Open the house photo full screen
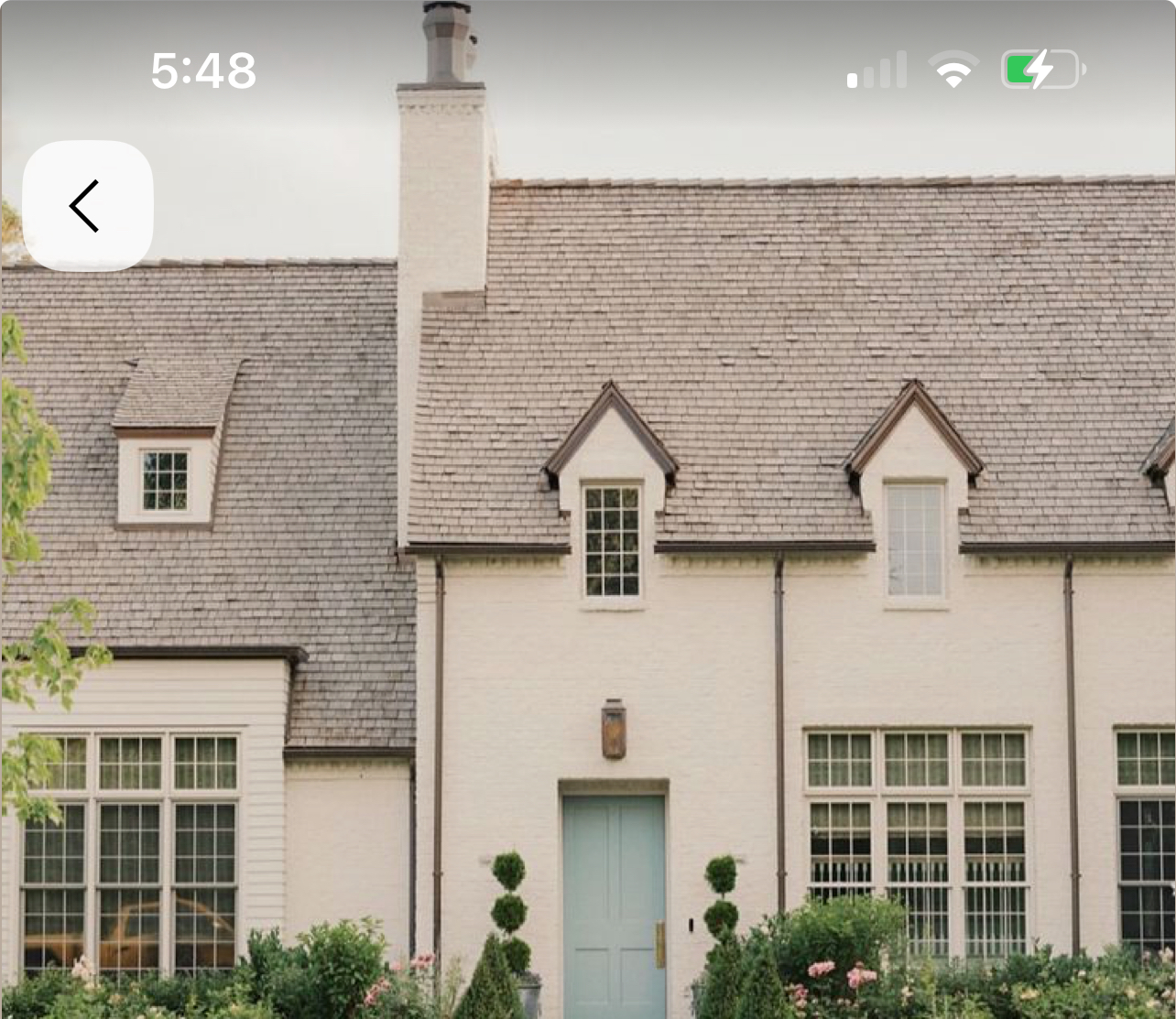 641,595
